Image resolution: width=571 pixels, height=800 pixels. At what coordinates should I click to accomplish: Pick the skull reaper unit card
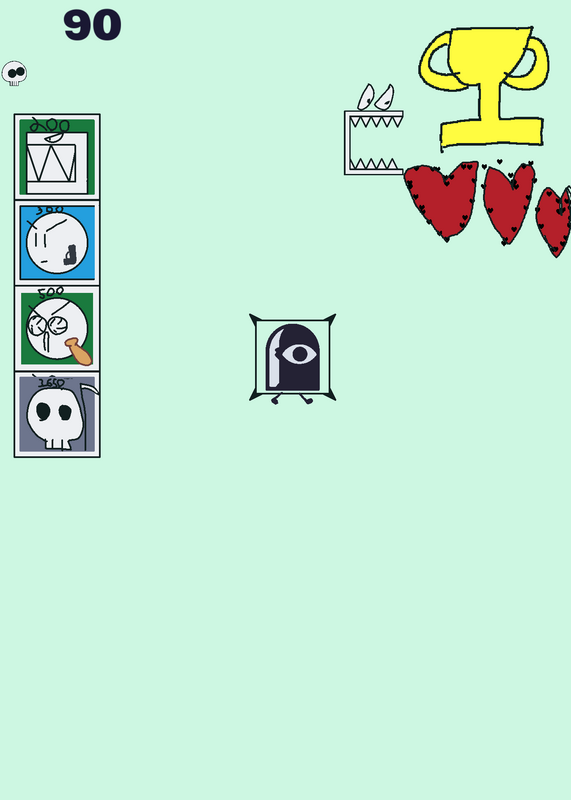coord(57,414)
